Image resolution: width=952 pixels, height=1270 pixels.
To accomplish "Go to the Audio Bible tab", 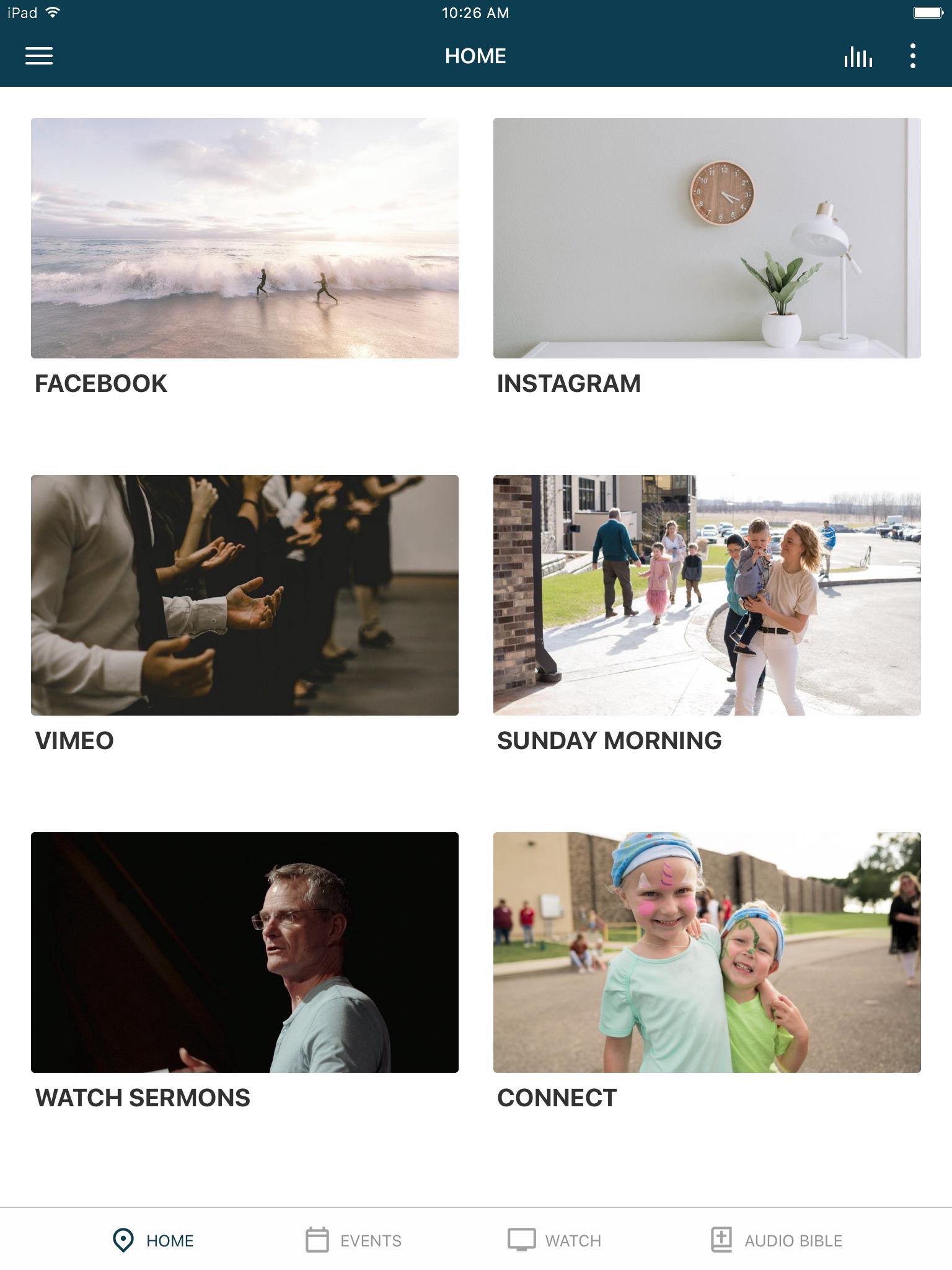I will (777, 1240).
